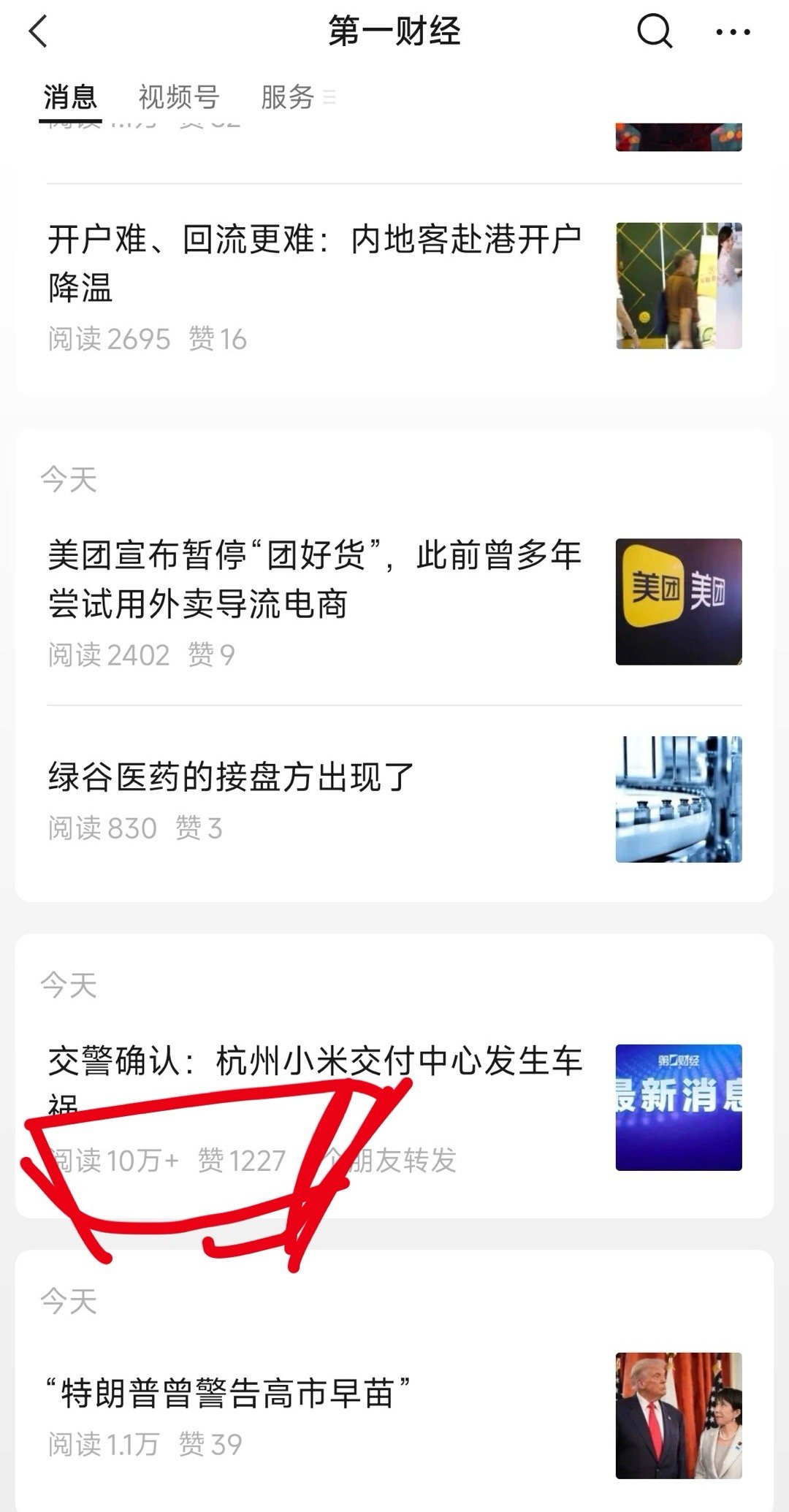Tap the title 第一财经 at top

coord(394,33)
